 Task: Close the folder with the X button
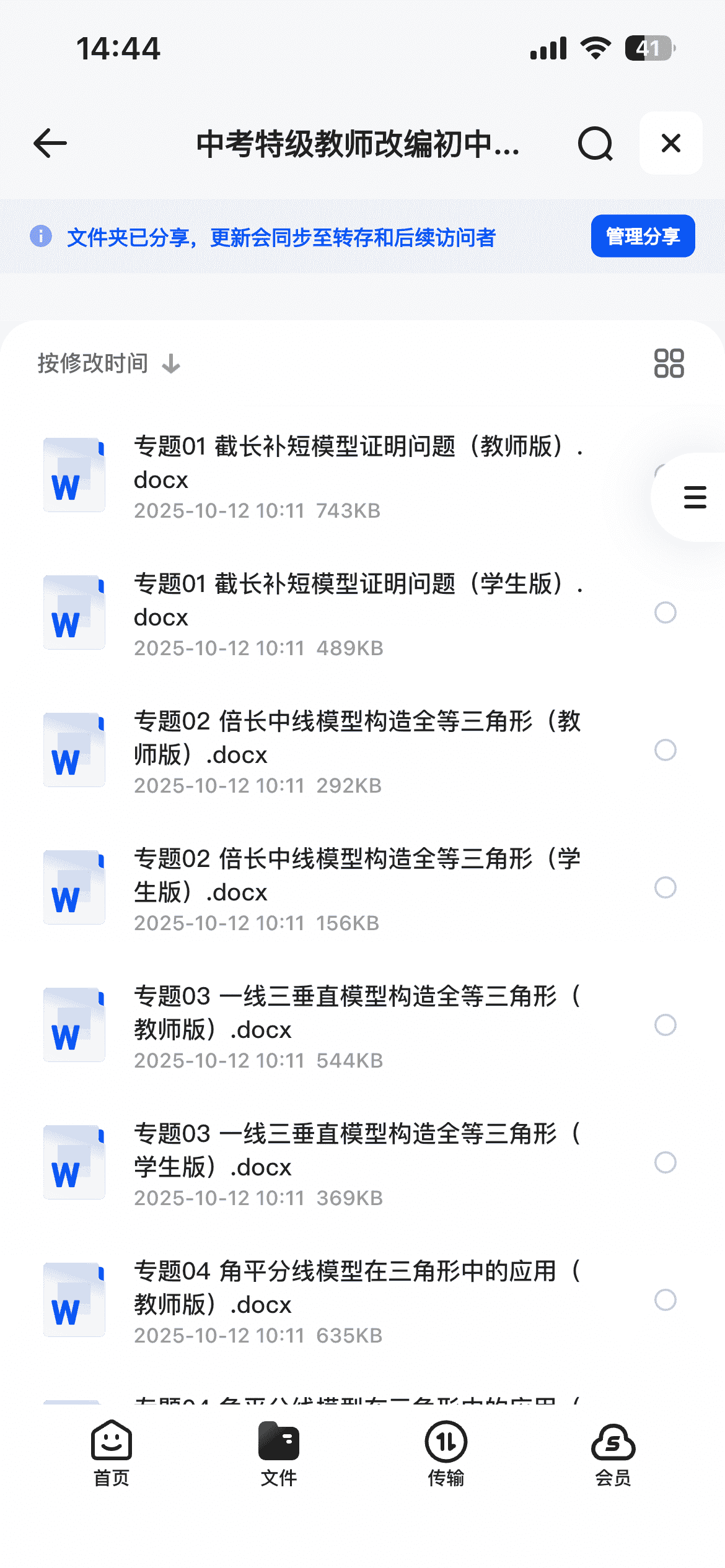[x=670, y=144]
